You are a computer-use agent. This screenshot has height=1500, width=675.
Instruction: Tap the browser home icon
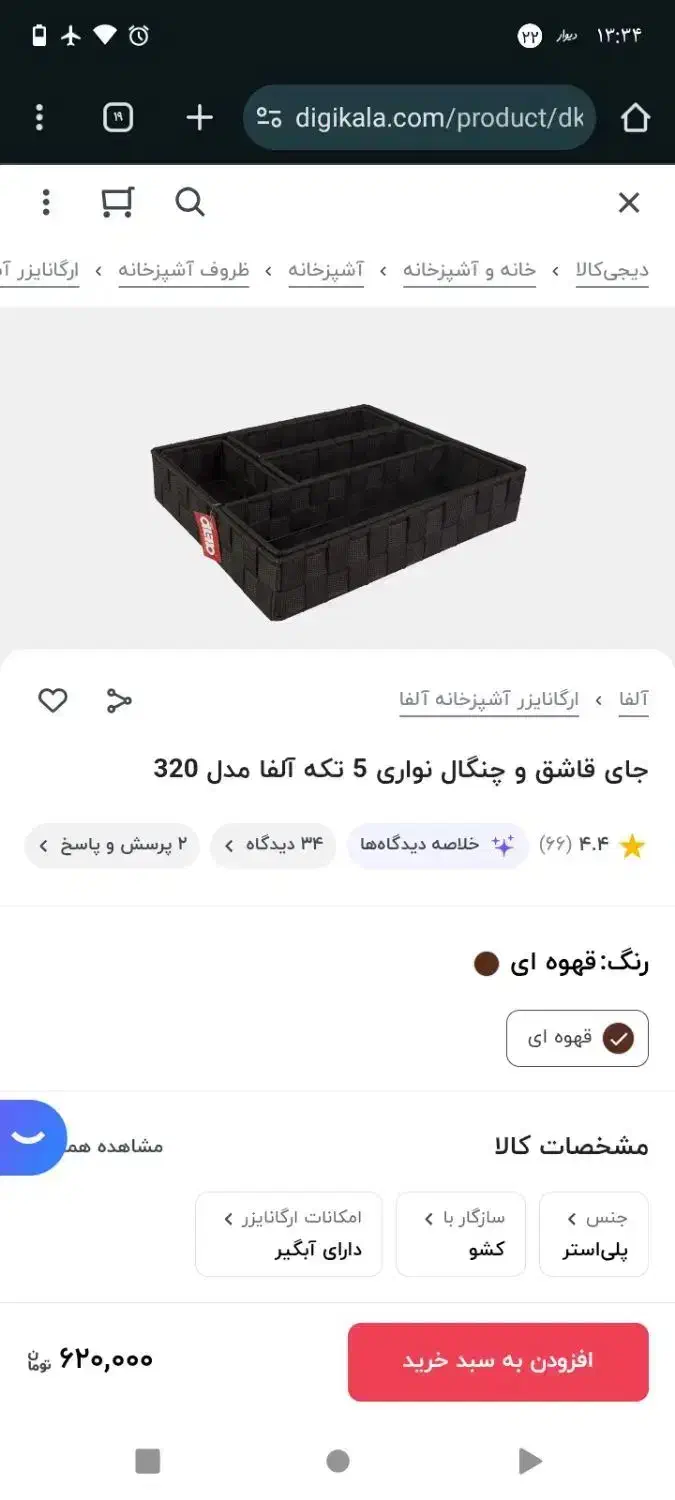(635, 118)
